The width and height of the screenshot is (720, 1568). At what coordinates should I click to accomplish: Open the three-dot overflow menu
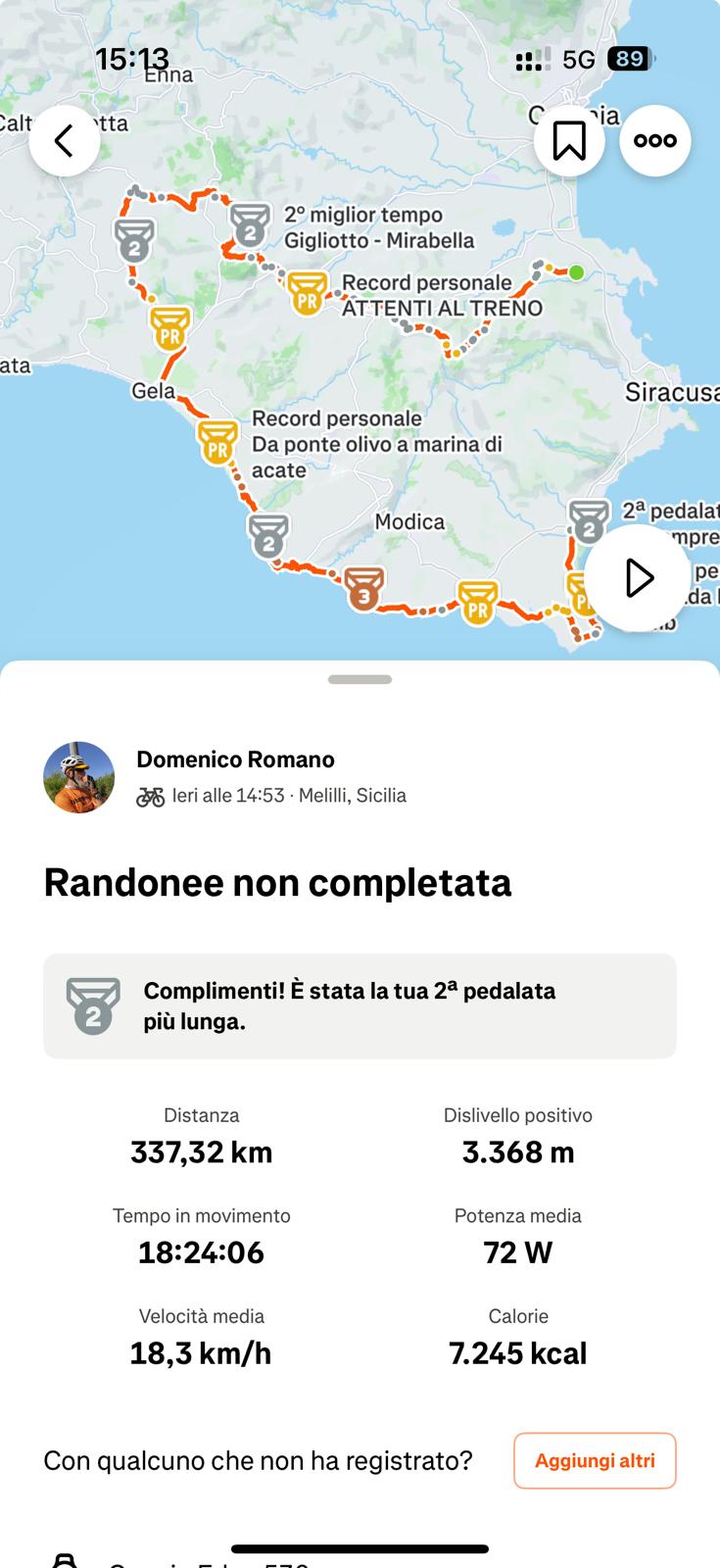(x=655, y=140)
